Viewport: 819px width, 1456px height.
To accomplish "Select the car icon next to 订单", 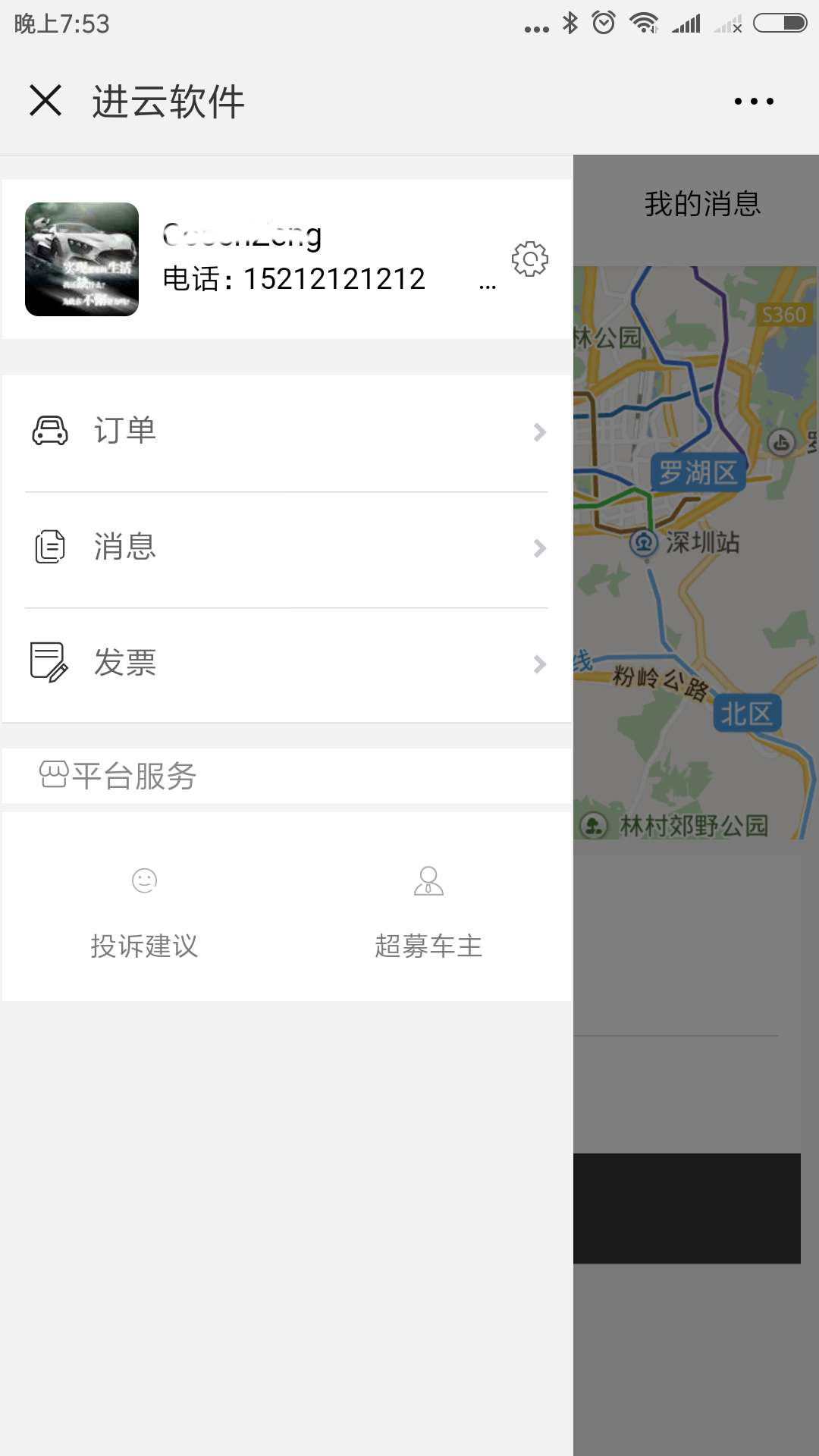I will 49,431.
